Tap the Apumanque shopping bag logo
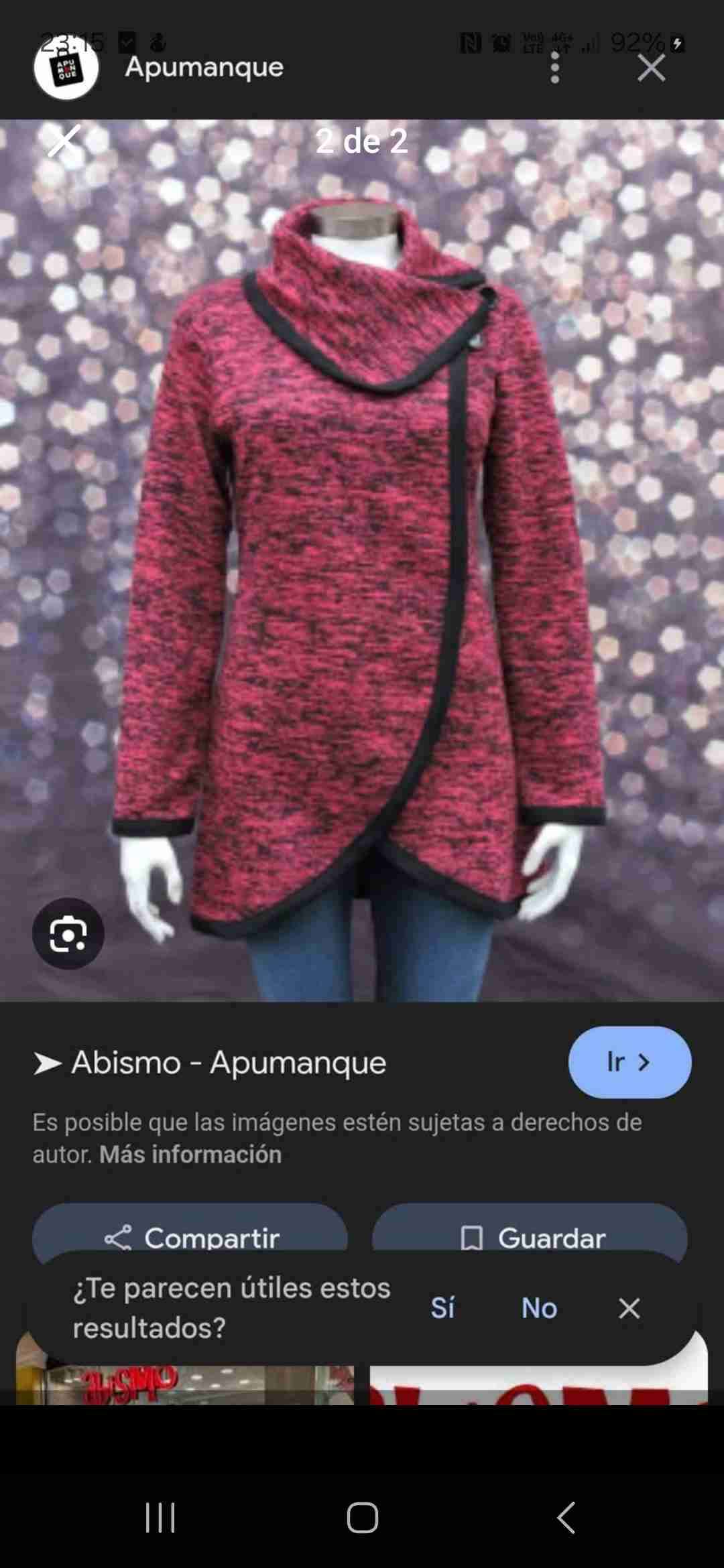 point(66,68)
